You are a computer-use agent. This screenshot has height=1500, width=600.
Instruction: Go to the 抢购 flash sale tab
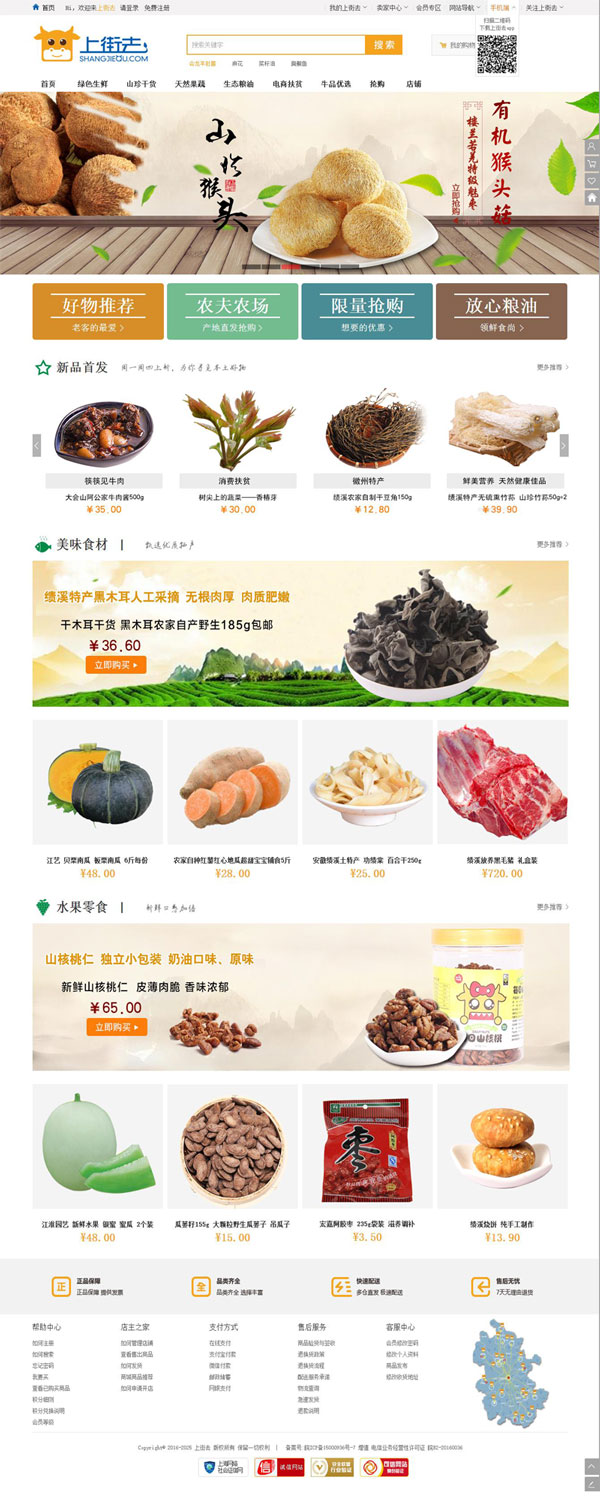[x=377, y=84]
